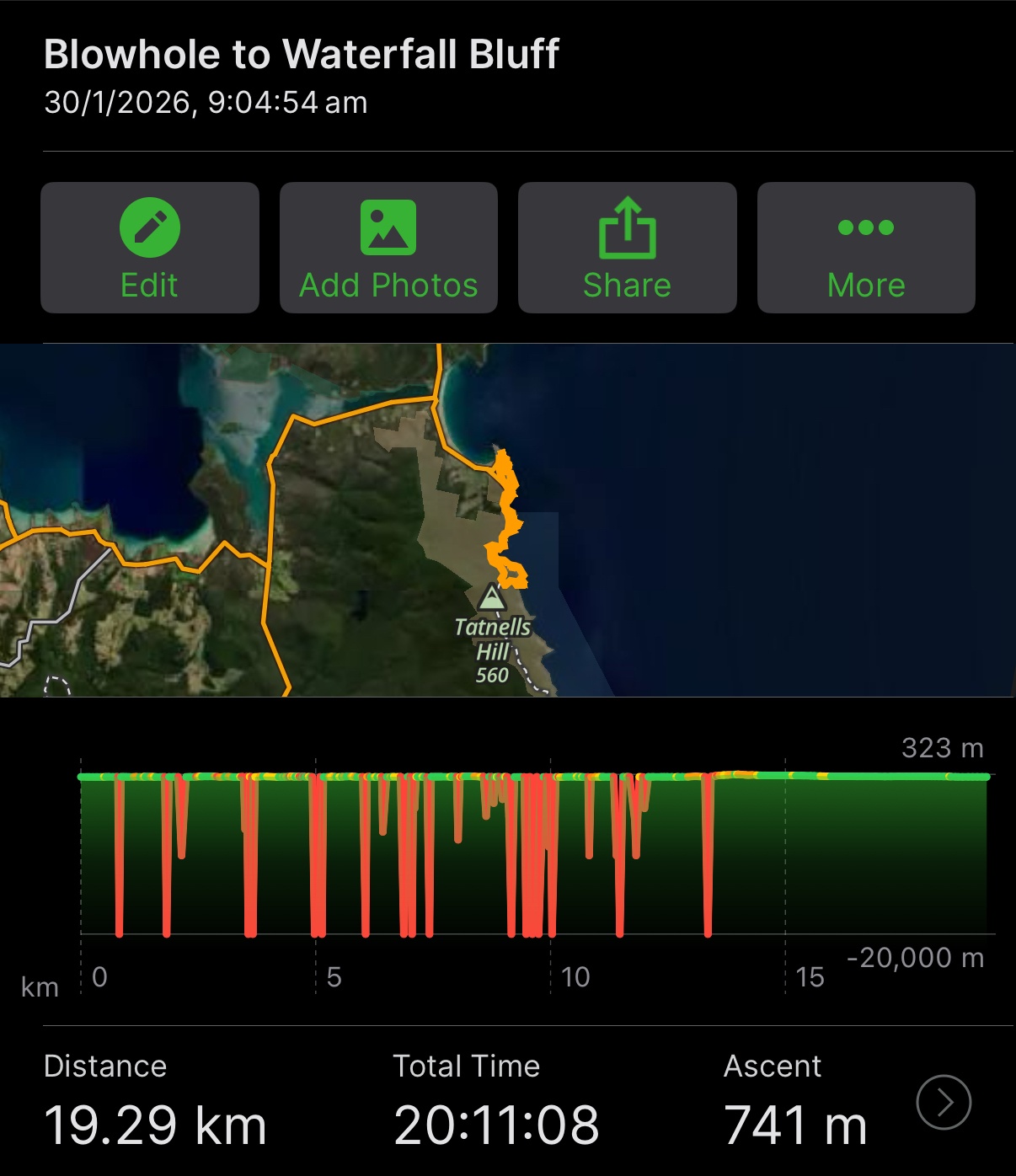Add photos to this track
The image size is (1016, 1176).
point(388,248)
